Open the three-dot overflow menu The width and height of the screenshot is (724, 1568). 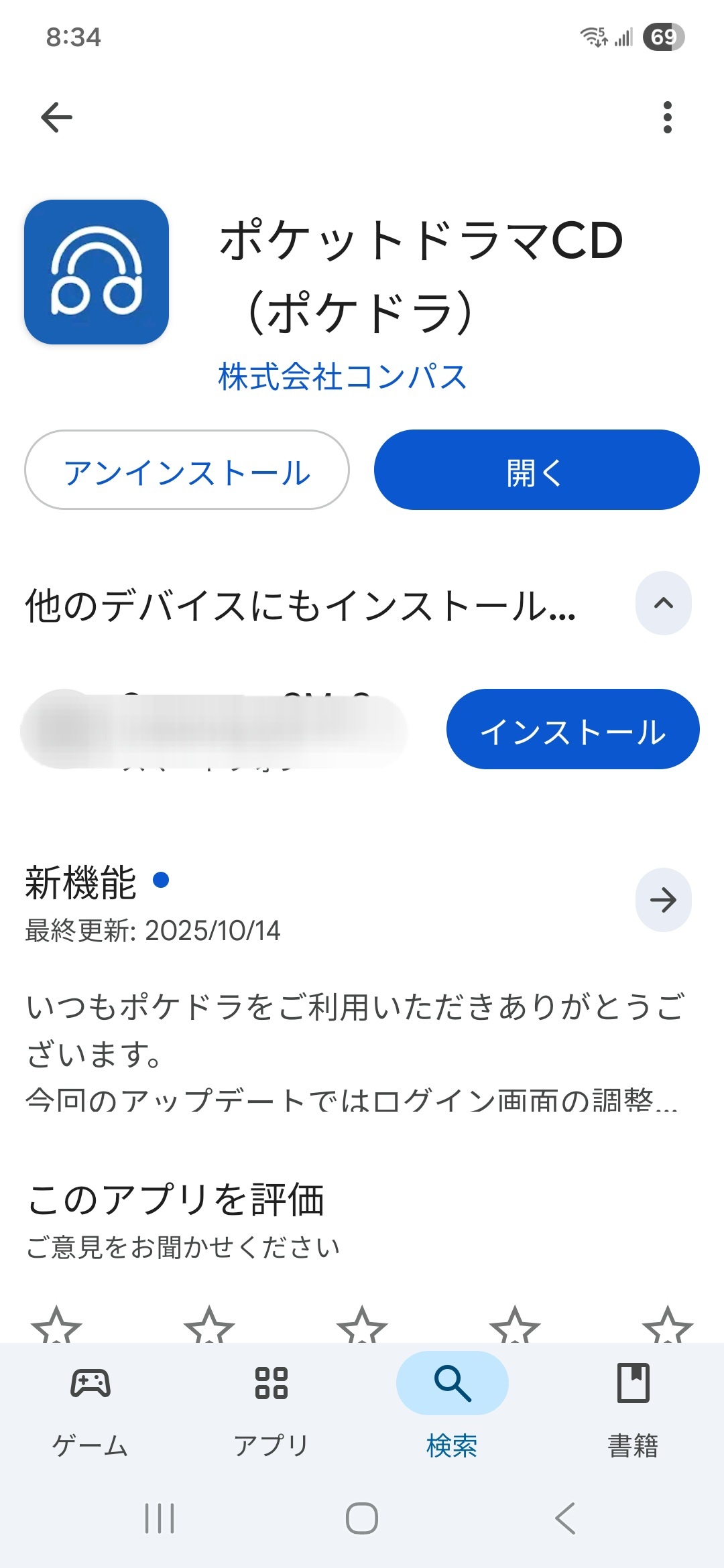tap(667, 118)
